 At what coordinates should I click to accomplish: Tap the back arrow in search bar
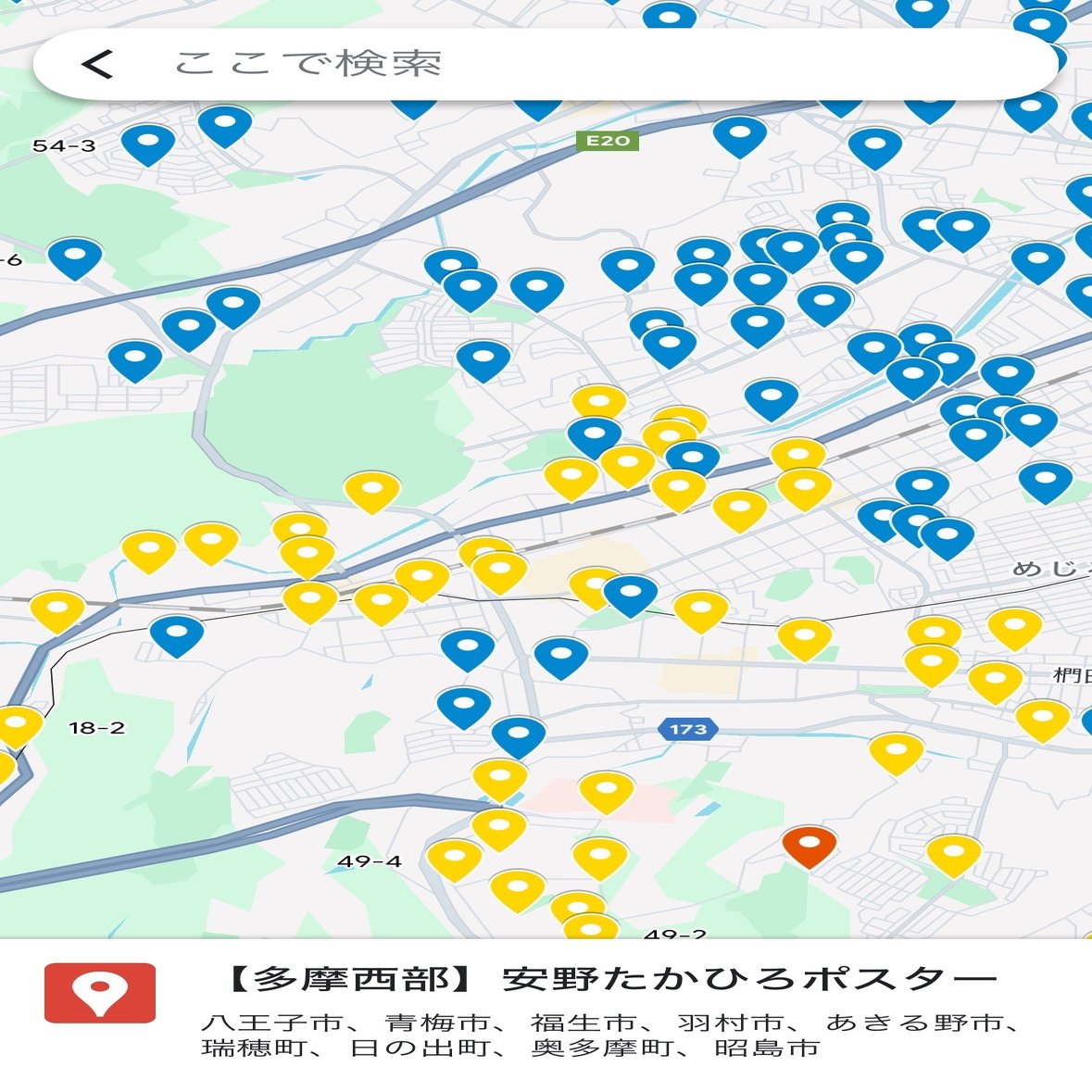pos(96,64)
